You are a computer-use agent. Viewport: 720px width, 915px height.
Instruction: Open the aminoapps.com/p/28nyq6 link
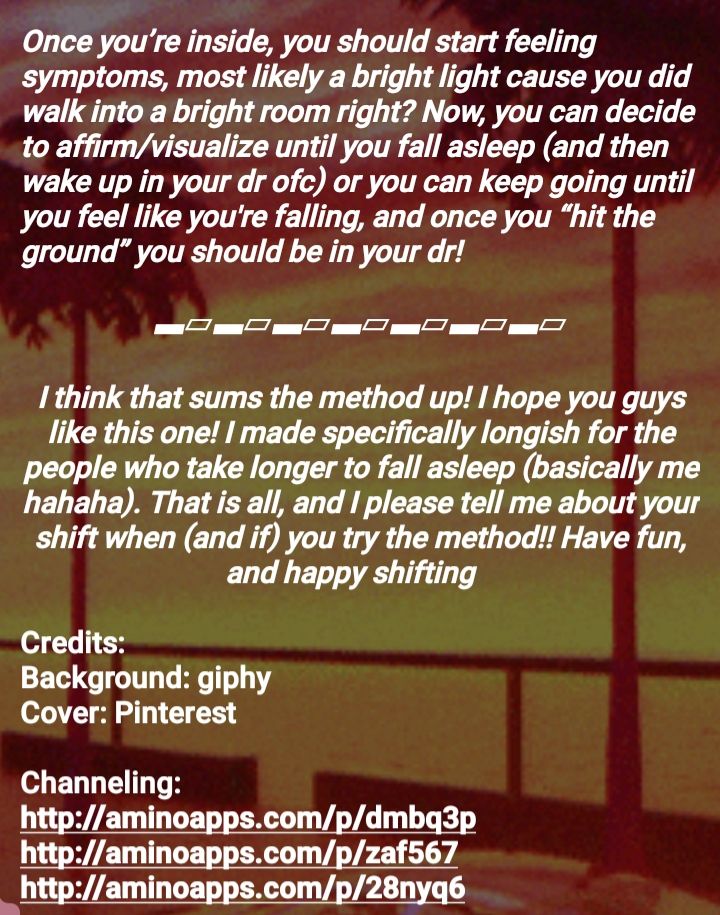click(243, 887)
